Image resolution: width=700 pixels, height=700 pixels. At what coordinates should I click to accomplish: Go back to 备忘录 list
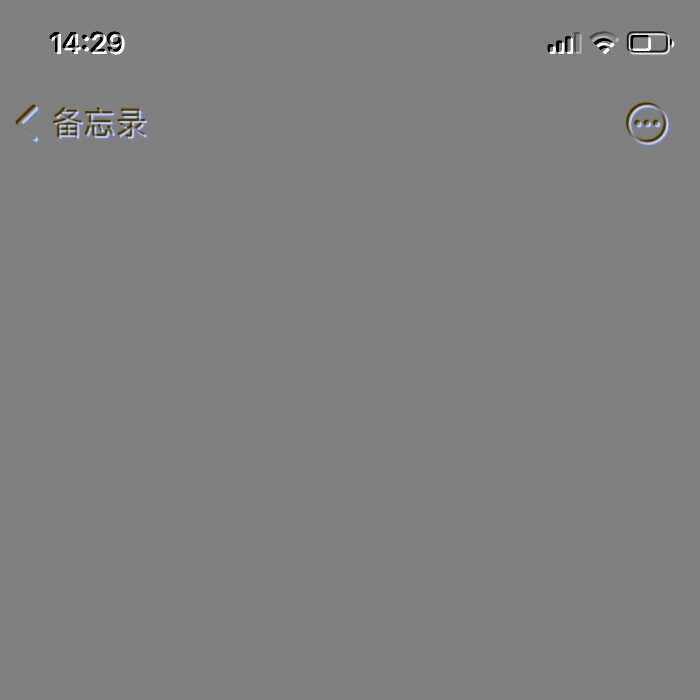tap(80, 124)
